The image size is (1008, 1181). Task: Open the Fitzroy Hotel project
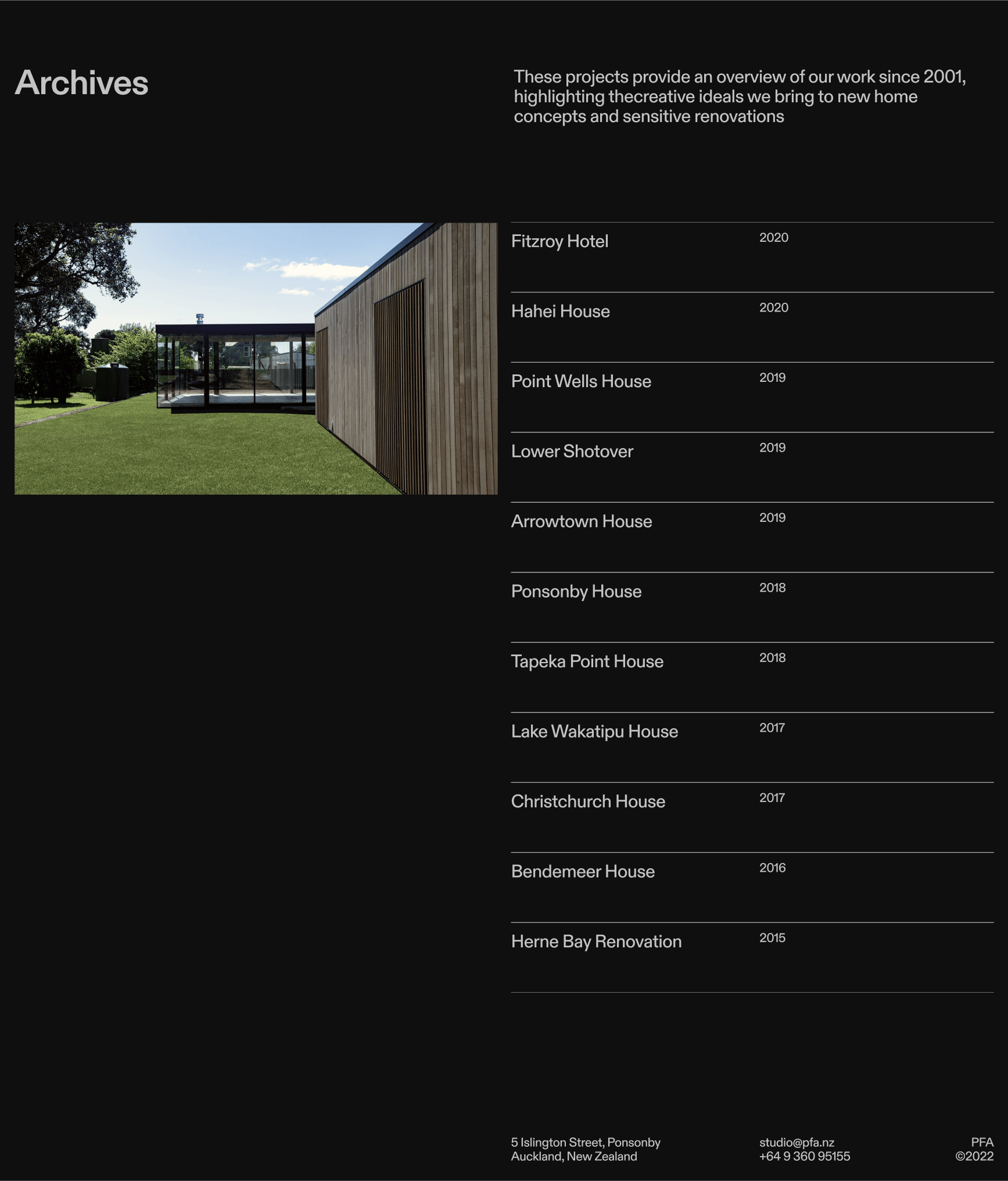(559, 241)
